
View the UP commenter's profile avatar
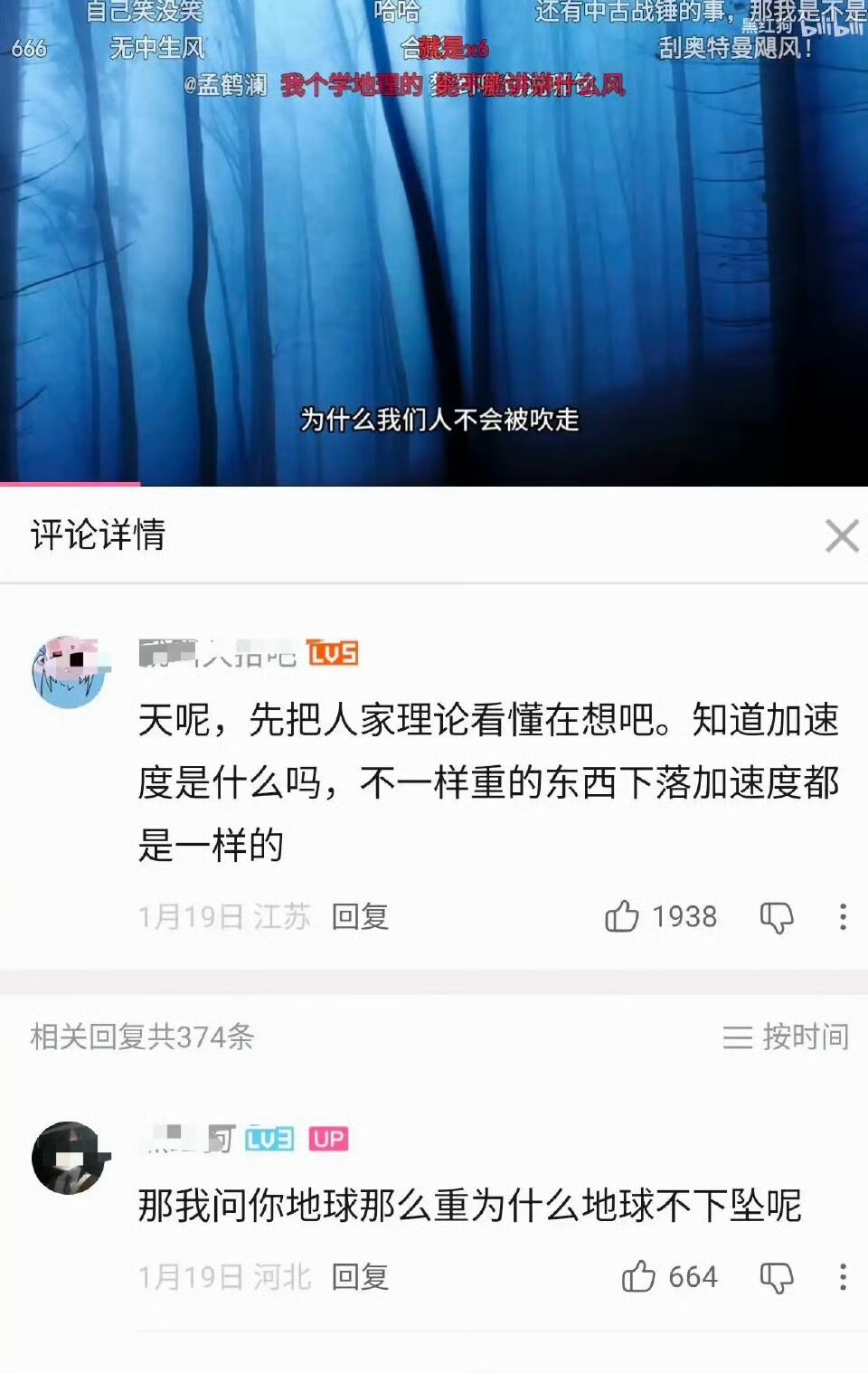[x=69, y=1158]
